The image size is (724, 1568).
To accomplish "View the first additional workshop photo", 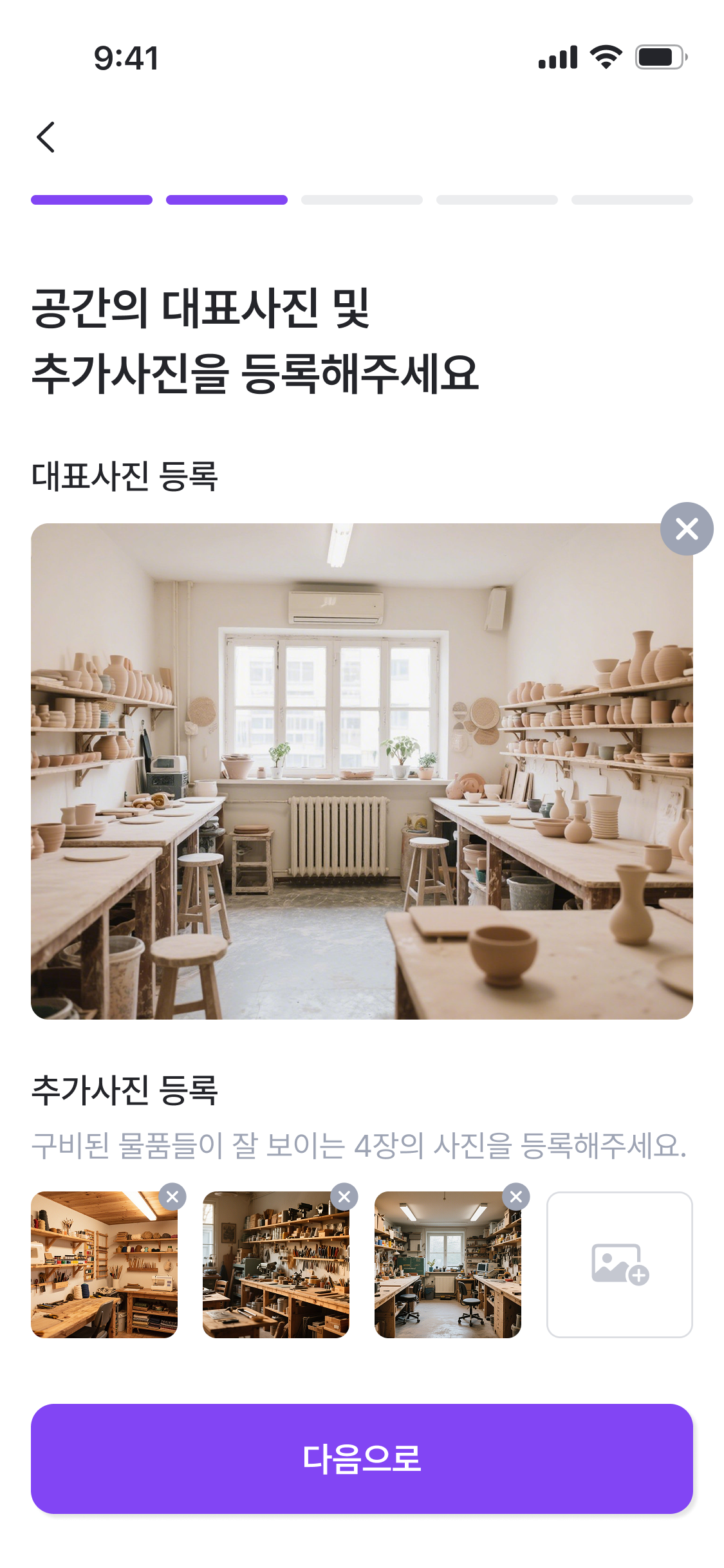I will point(104,1265).
